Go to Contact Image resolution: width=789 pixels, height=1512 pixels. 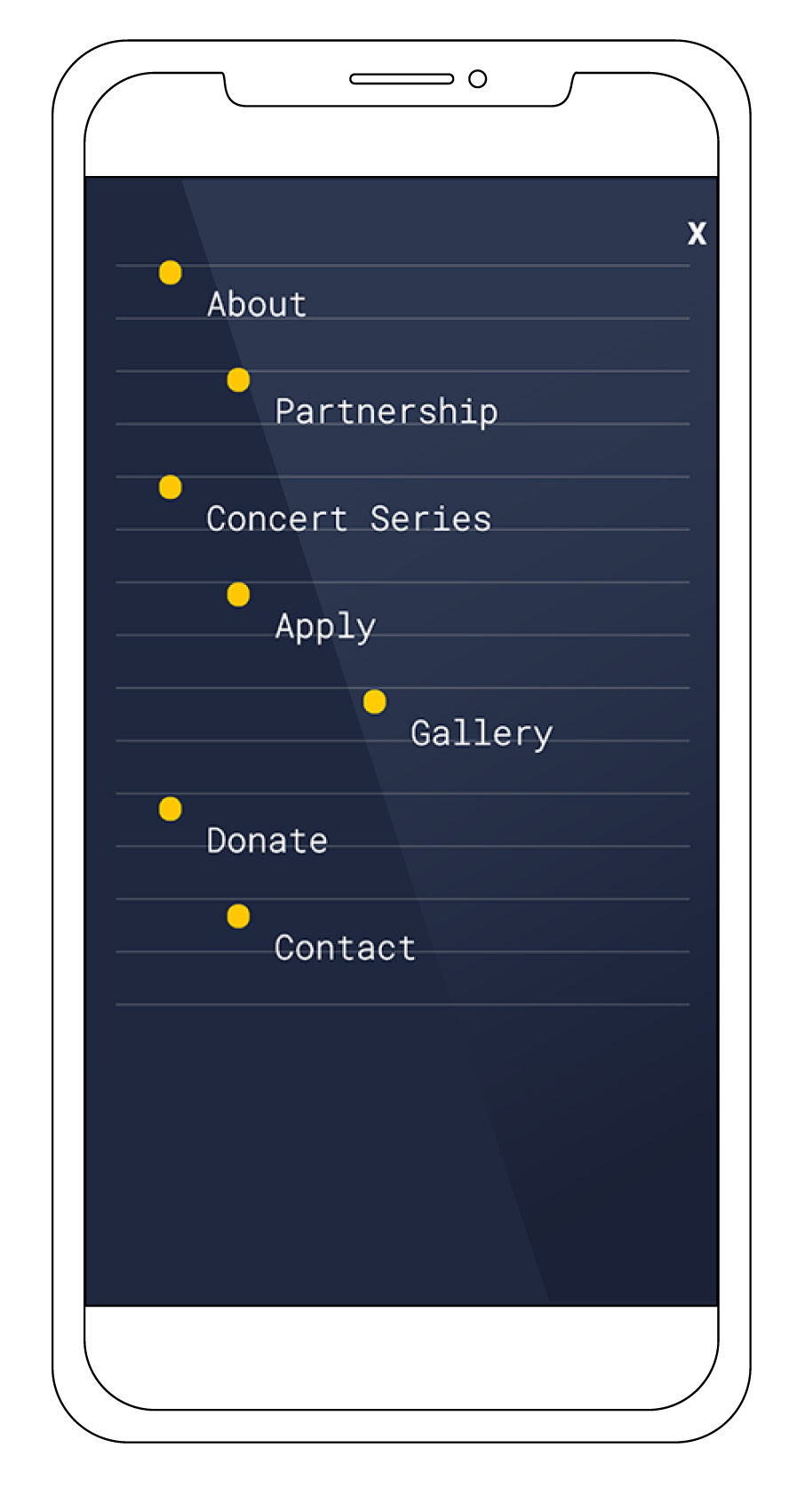coord(345,948)
